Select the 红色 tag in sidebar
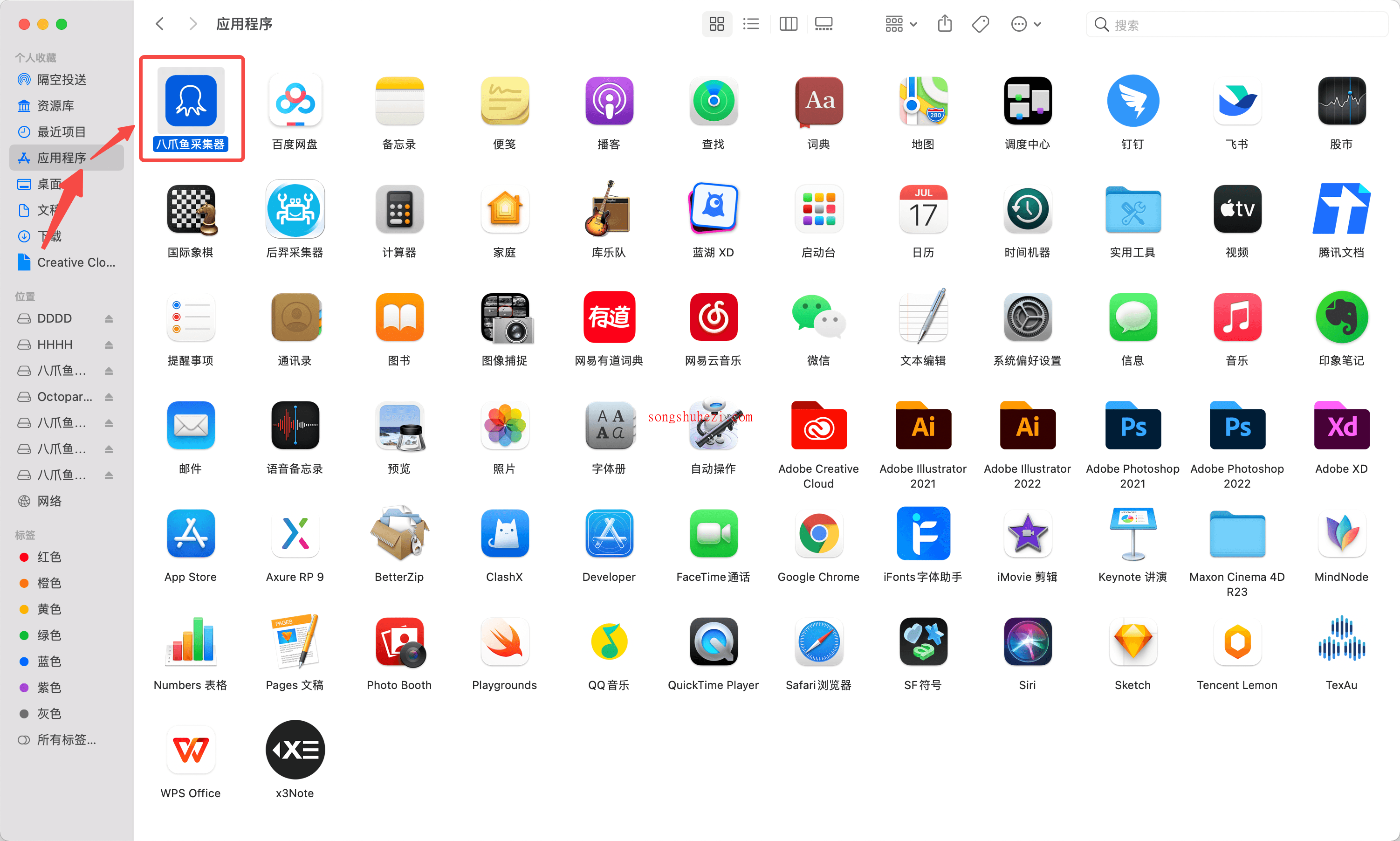 (49, 557)
